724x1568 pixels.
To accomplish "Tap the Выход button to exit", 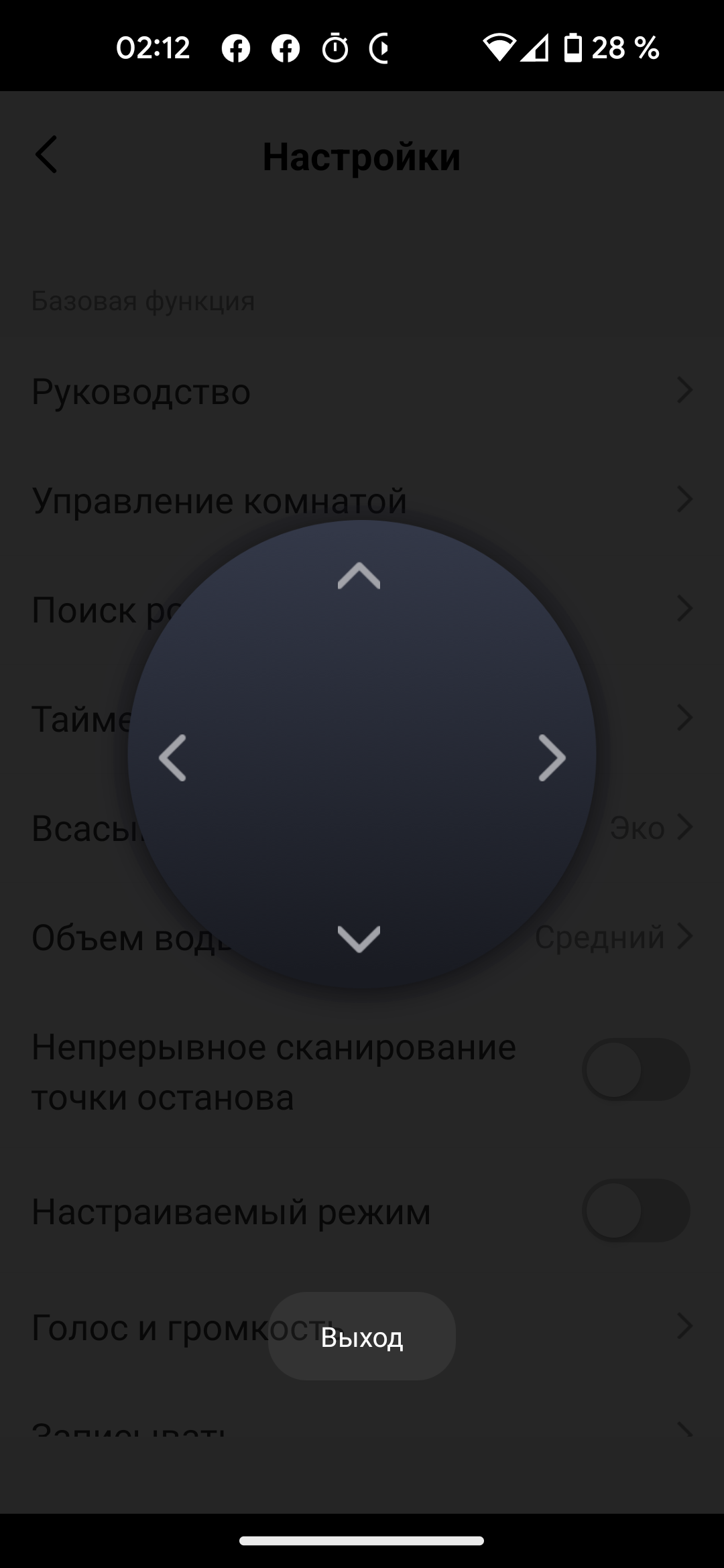I will coord(362,1337).
